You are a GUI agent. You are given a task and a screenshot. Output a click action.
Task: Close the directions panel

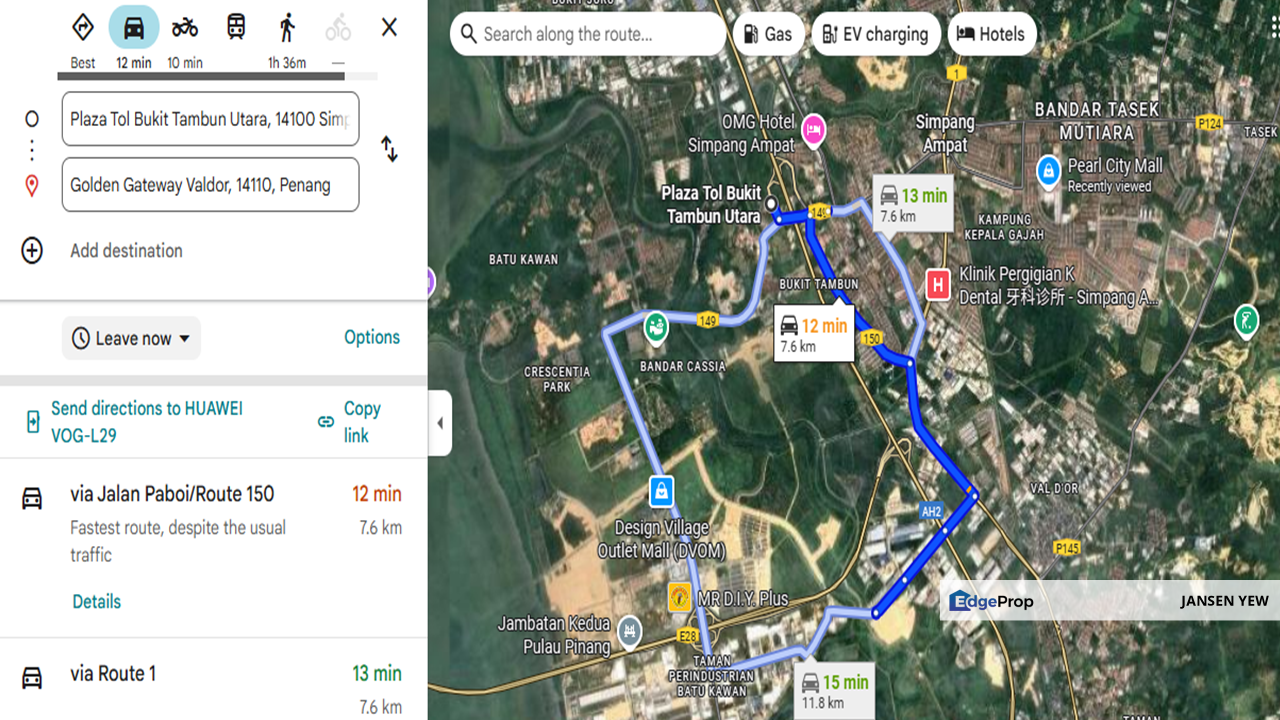[389, 28]
